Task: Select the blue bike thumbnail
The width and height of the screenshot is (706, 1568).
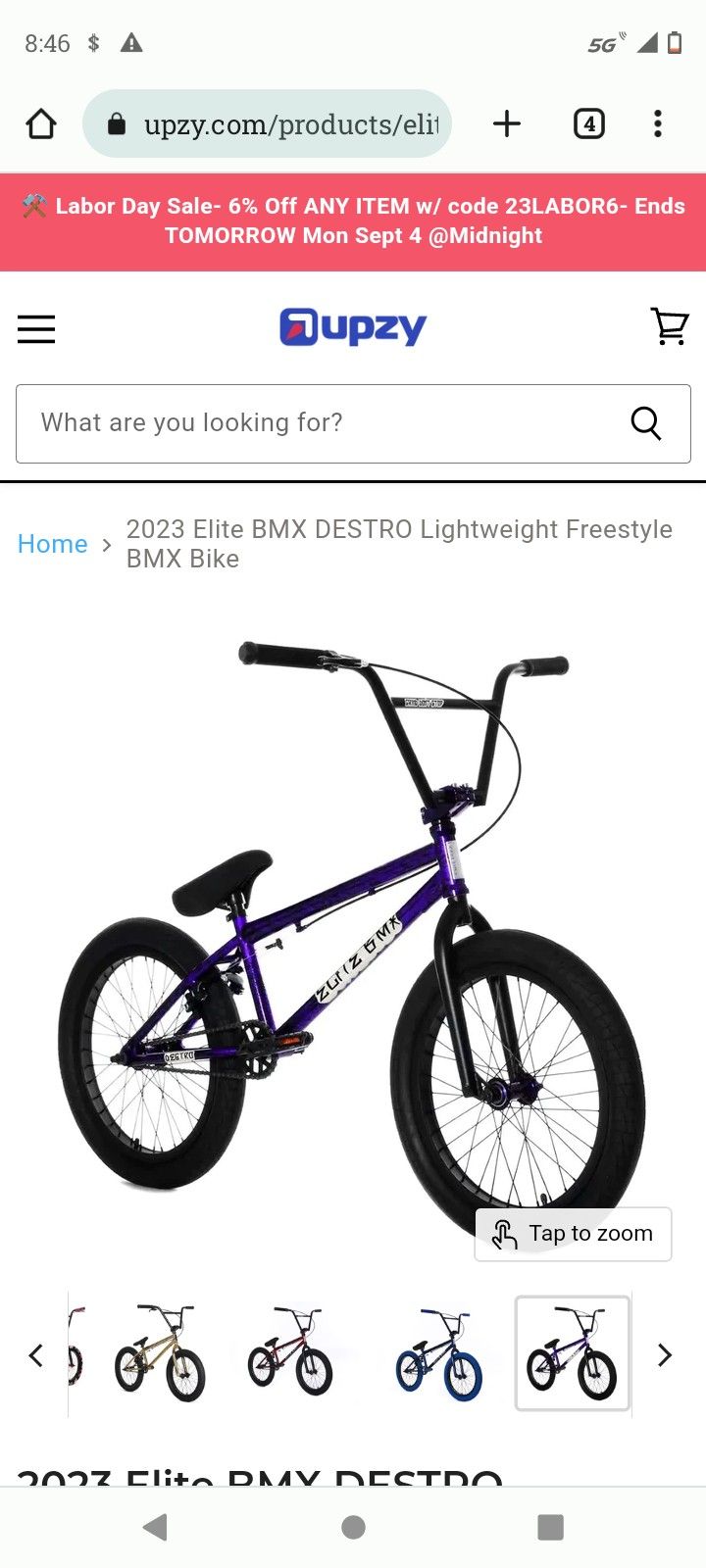Action: [x=438, y=1354]
